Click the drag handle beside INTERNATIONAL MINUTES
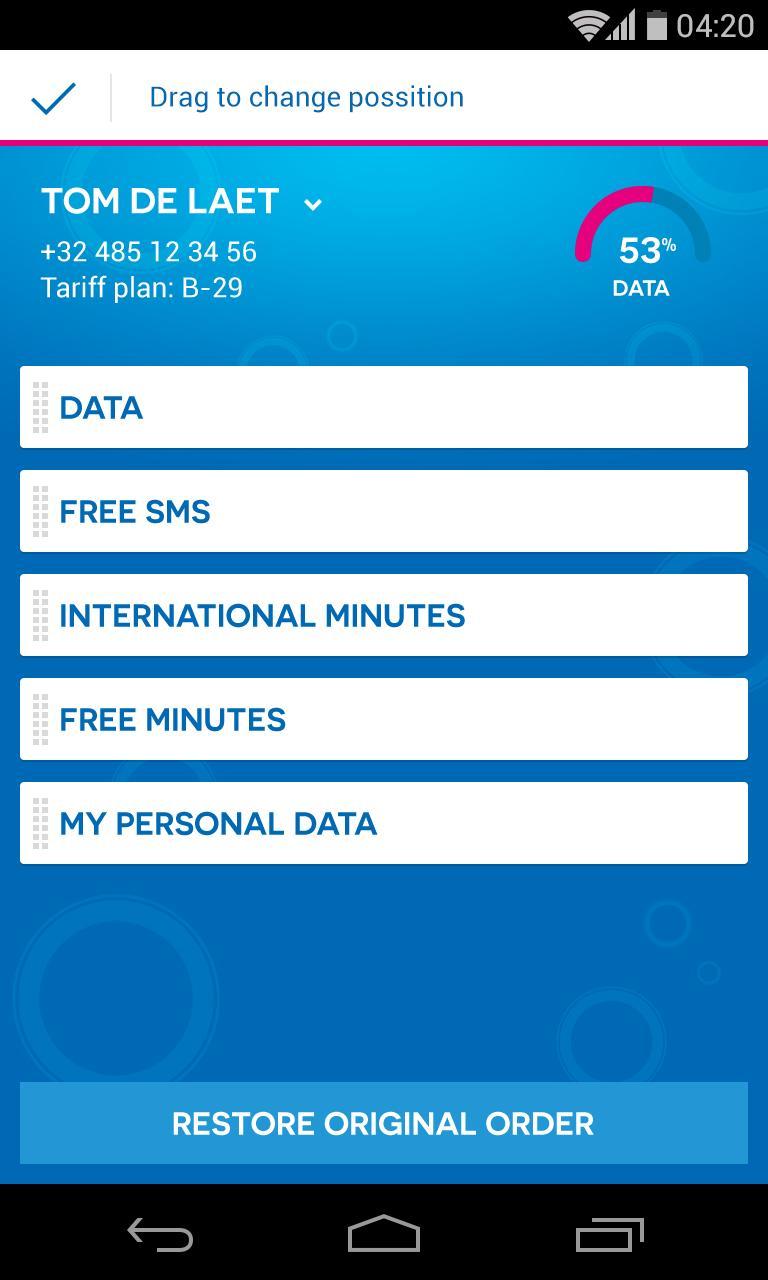 (40, 615)
